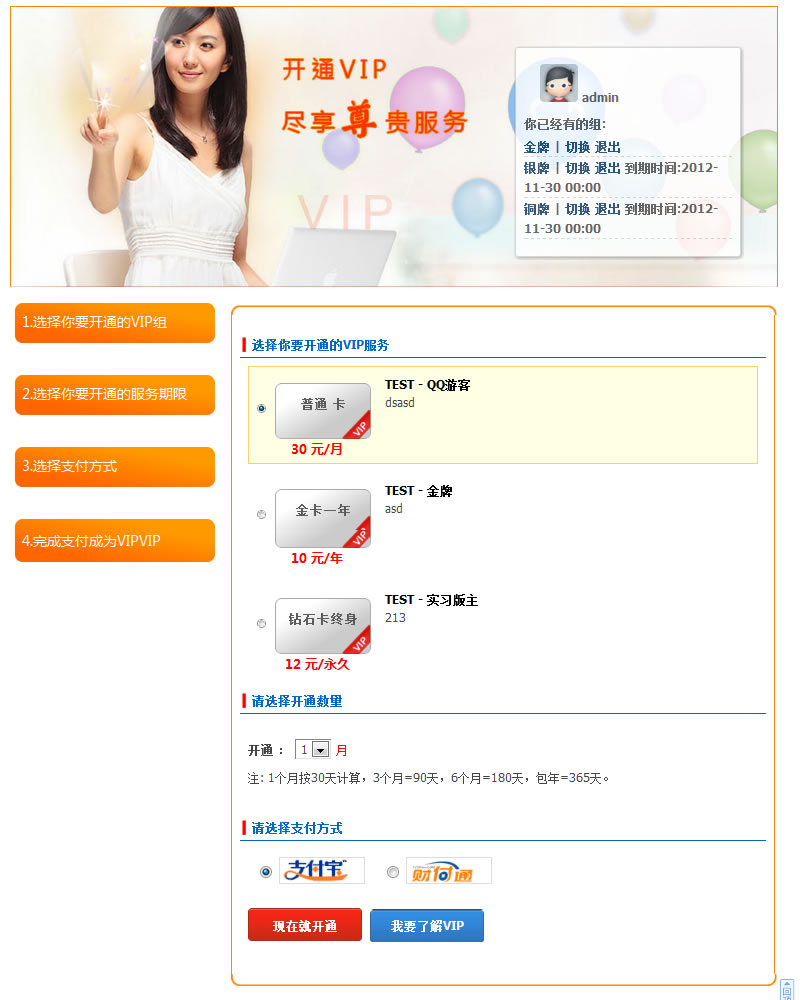The width and height of the screenshot is (800, 1000).
Task: Select 支付宝 as payment method
Action: click(266, 872)
